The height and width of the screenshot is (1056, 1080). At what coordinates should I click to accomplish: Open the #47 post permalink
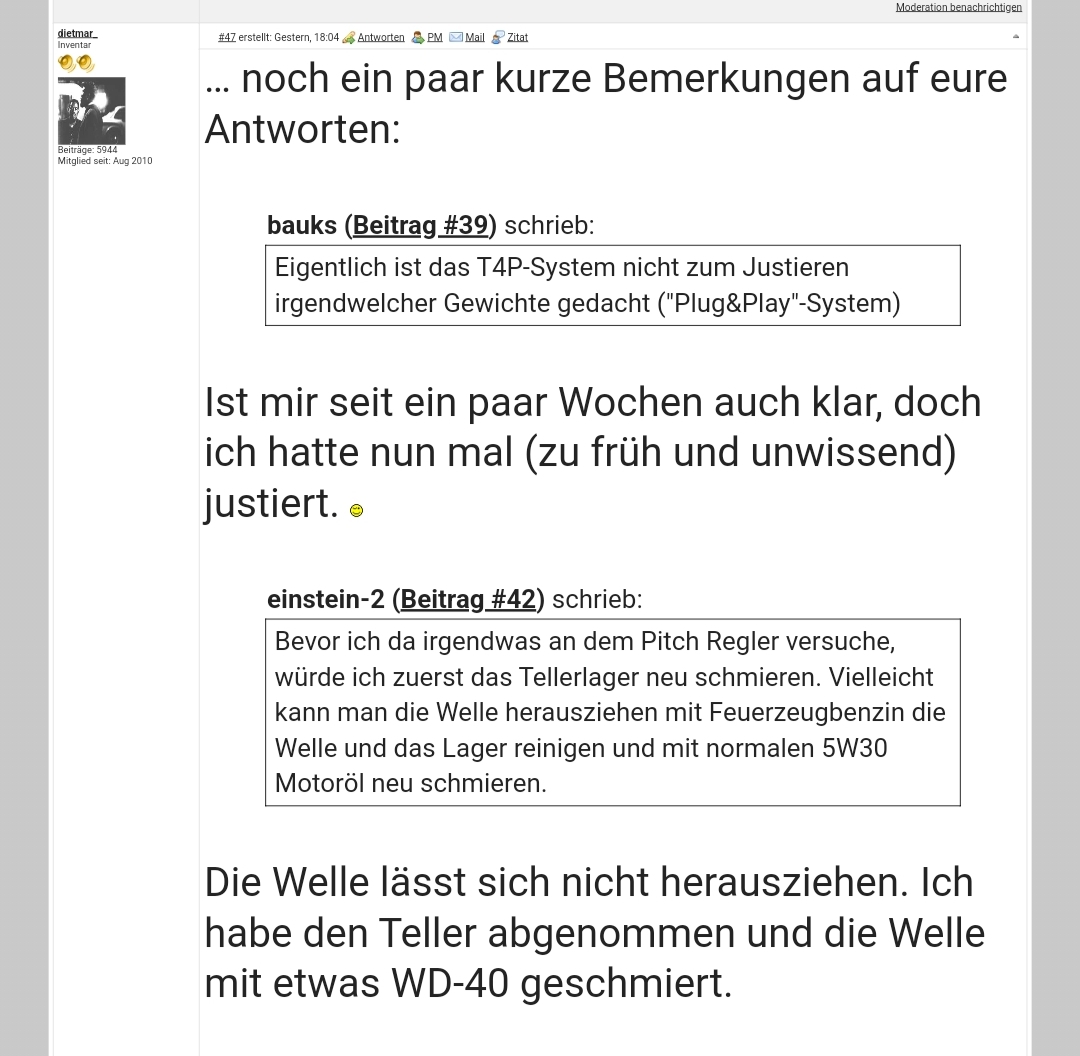(227, 37)
